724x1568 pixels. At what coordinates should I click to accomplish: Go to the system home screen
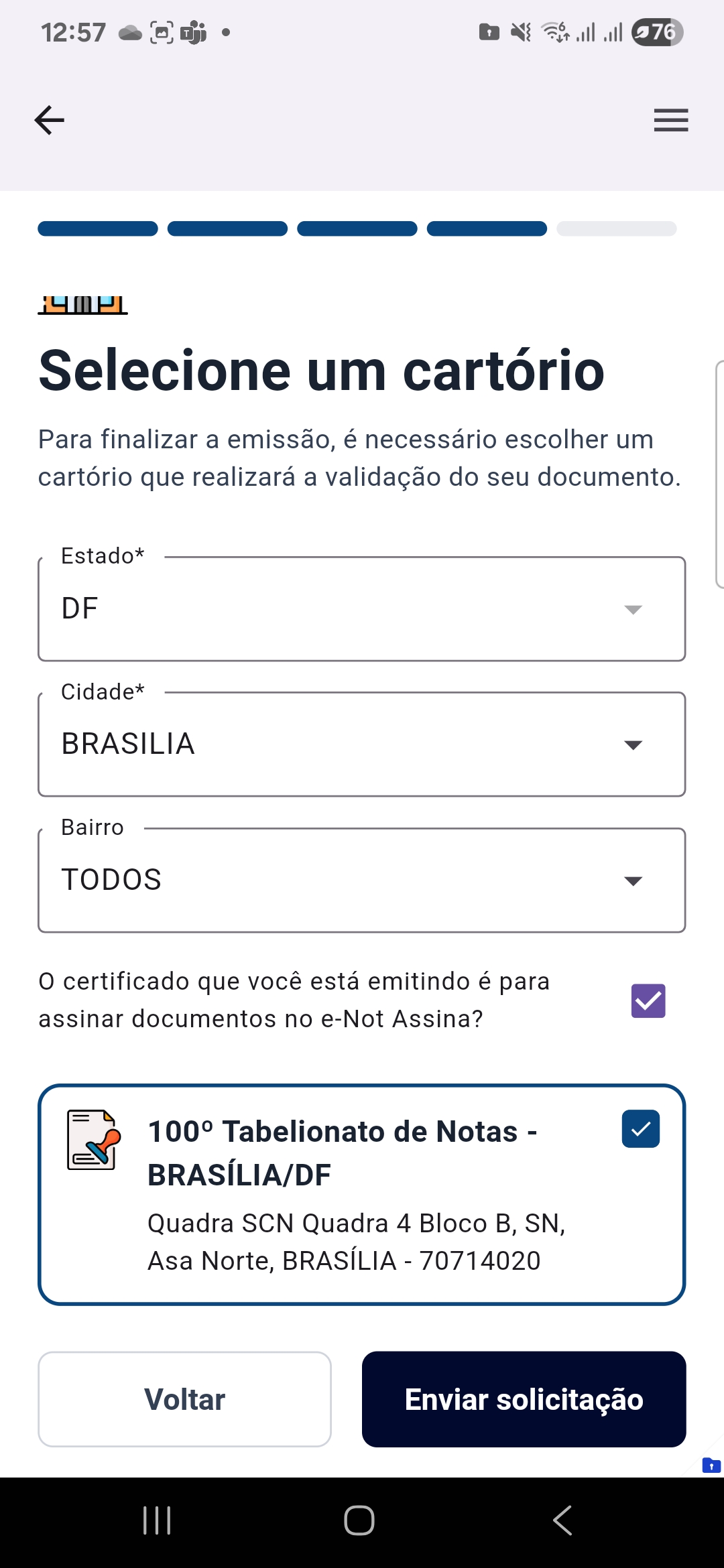359,1520
